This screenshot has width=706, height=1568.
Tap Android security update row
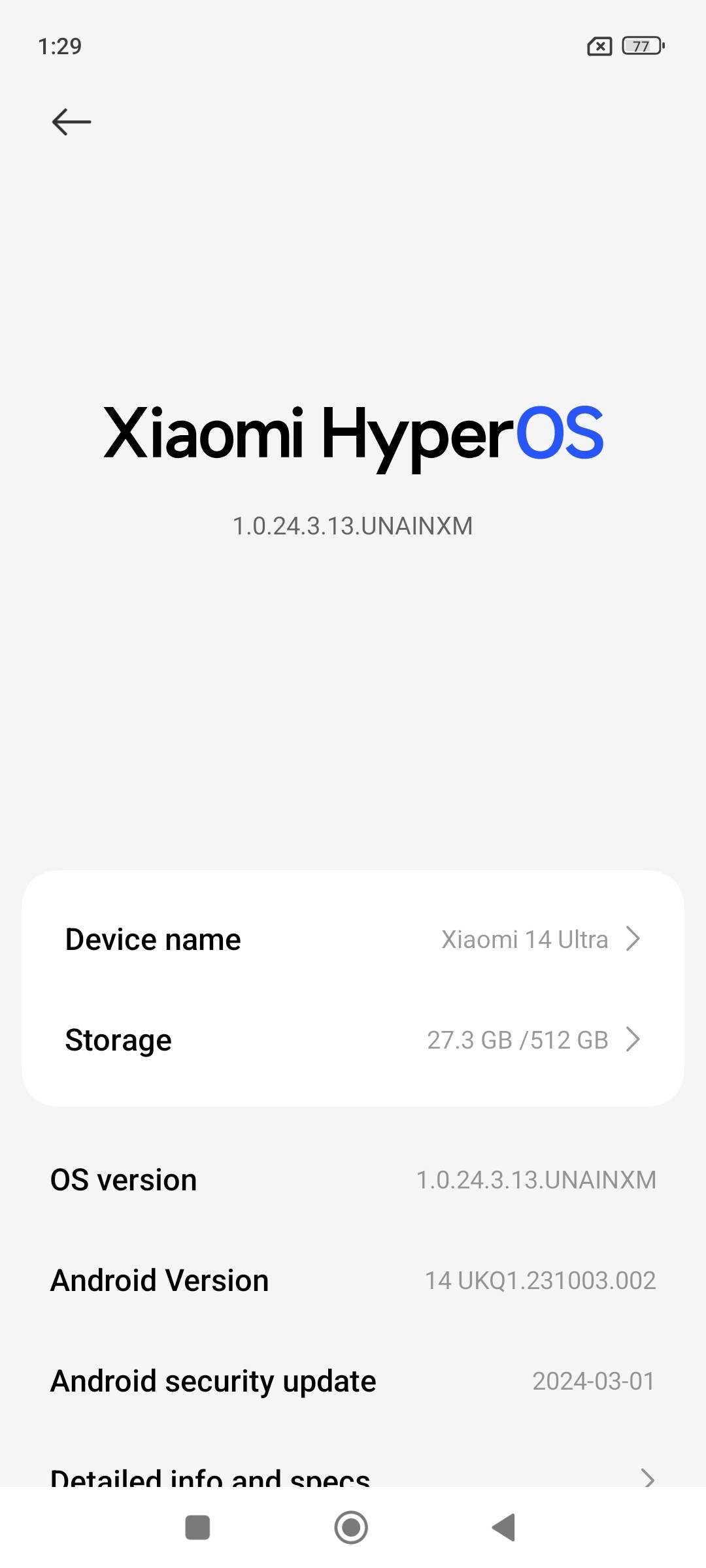pyautogui.click(x=353, y=1381)
